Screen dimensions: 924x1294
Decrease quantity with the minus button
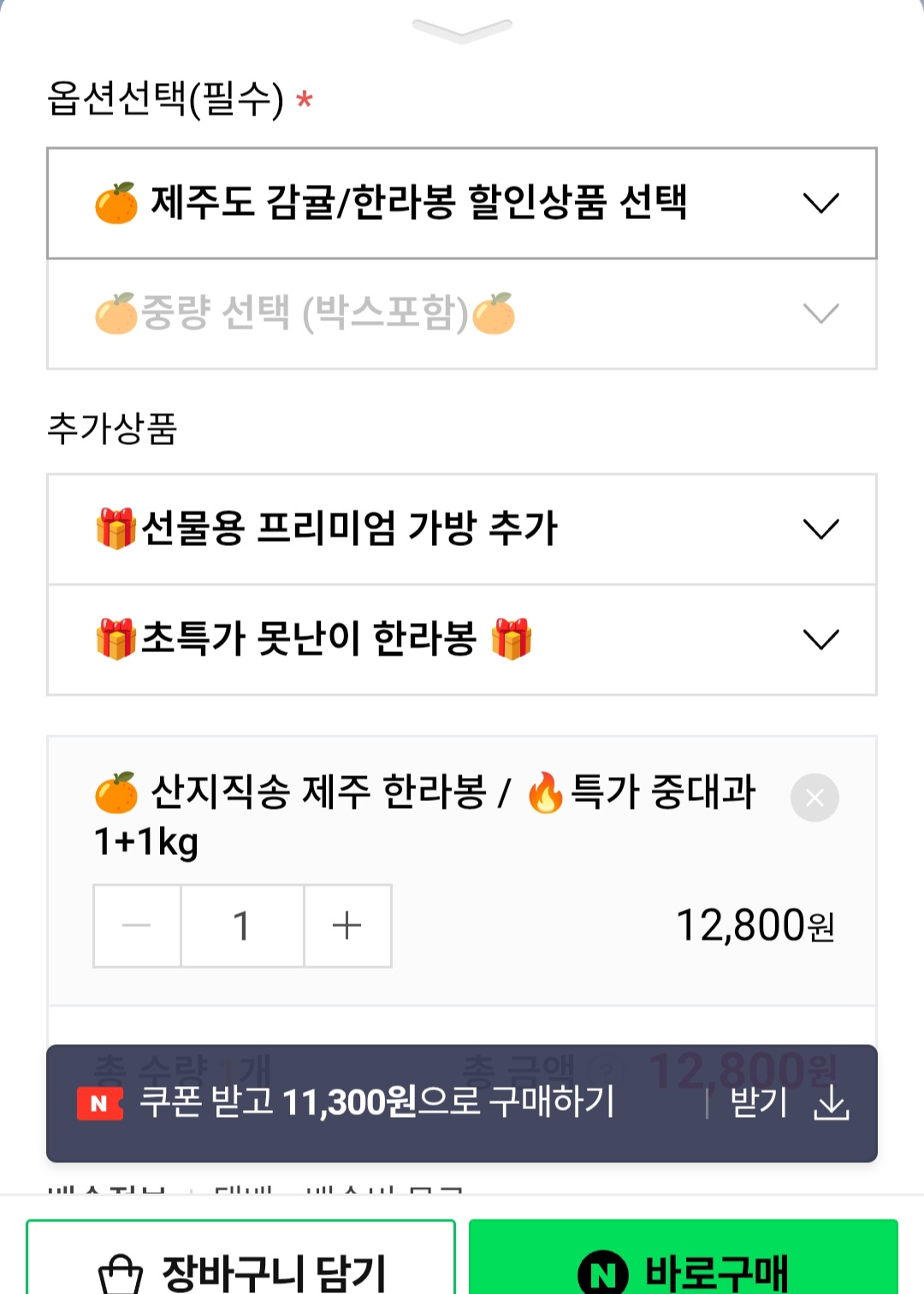[136, 925]
